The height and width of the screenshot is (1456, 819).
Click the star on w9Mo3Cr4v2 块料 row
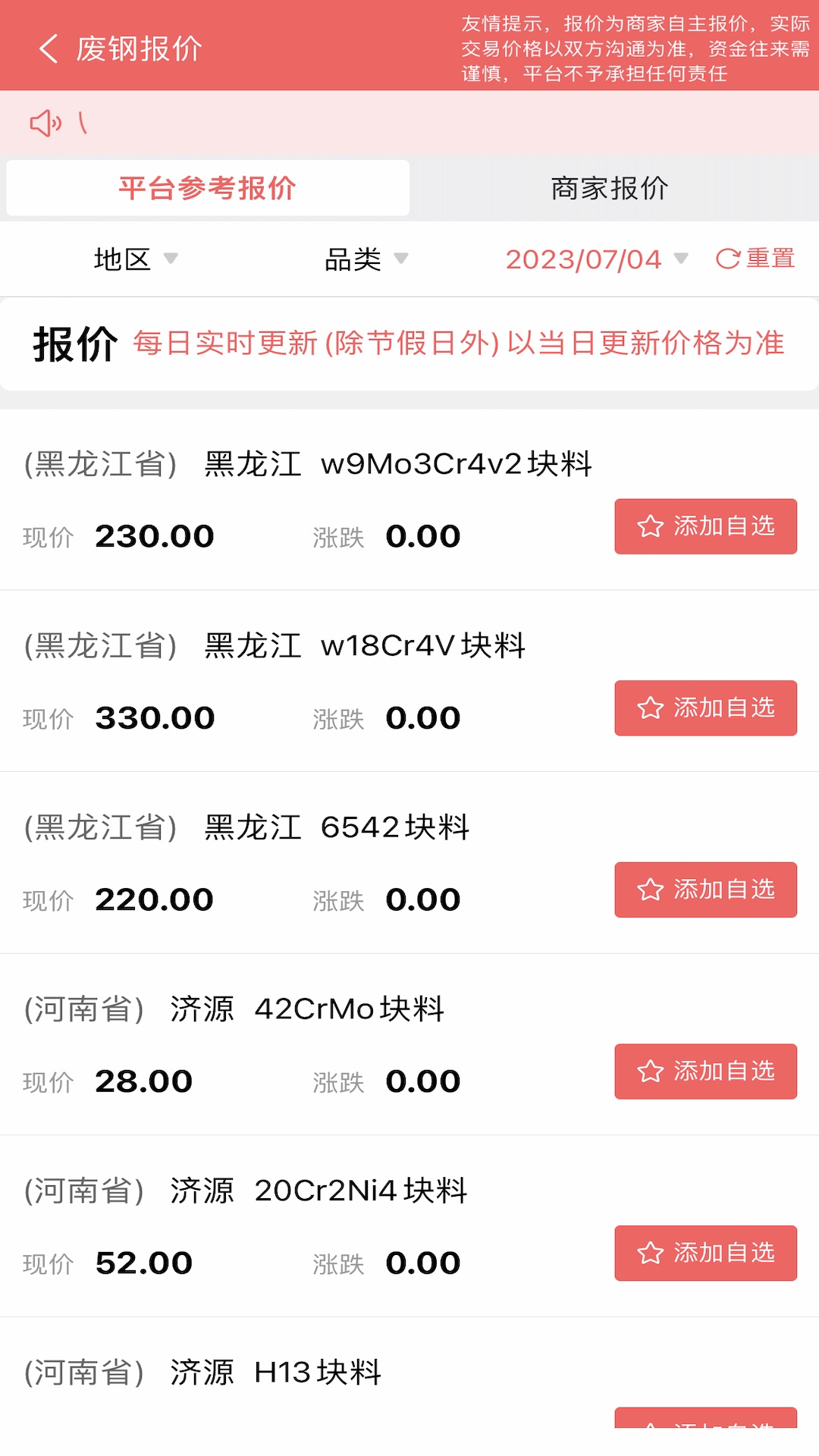click(x=651, y=526)
